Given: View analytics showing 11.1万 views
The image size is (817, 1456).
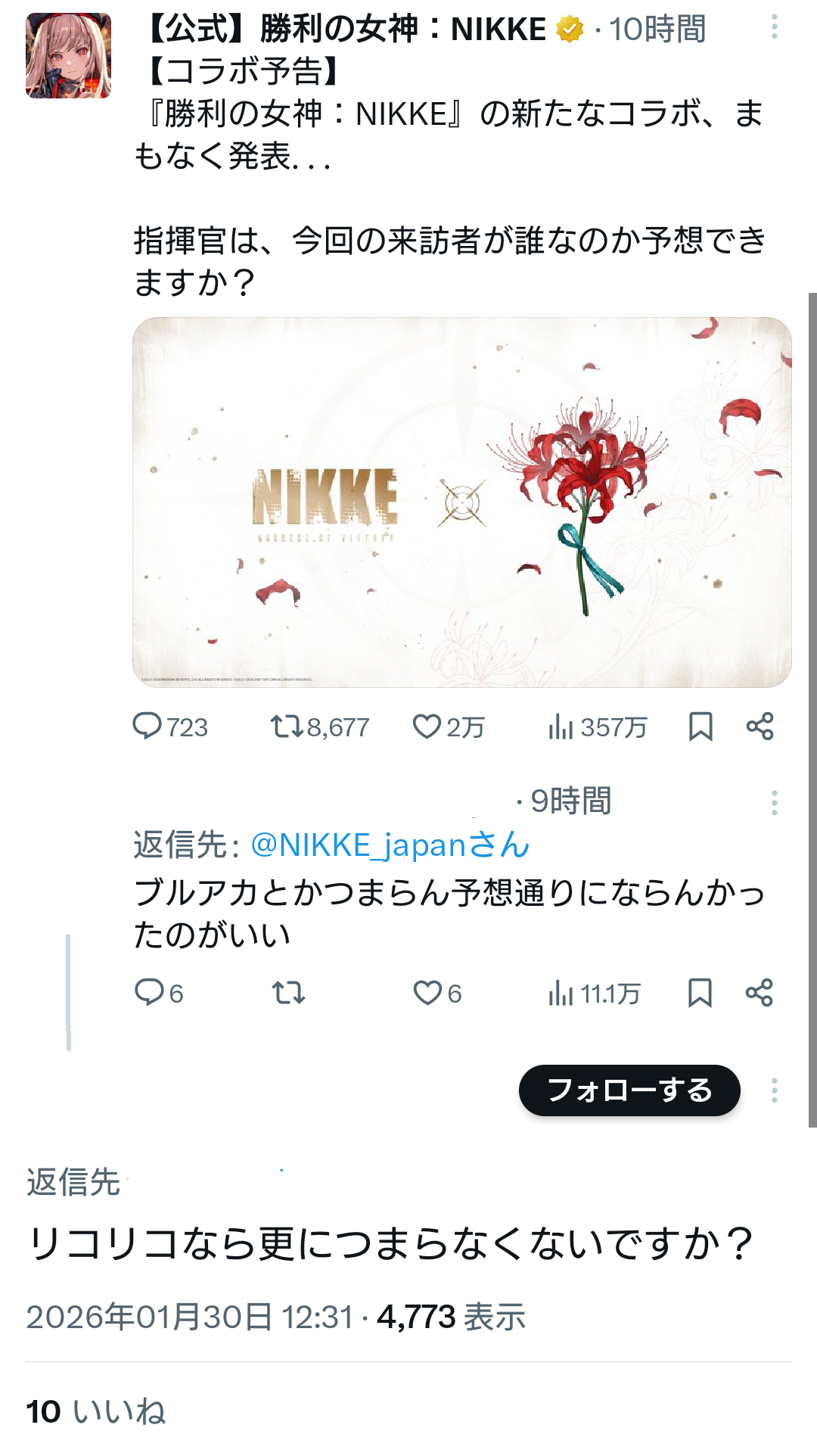Looking at the screenshot, I should (561, 992).
